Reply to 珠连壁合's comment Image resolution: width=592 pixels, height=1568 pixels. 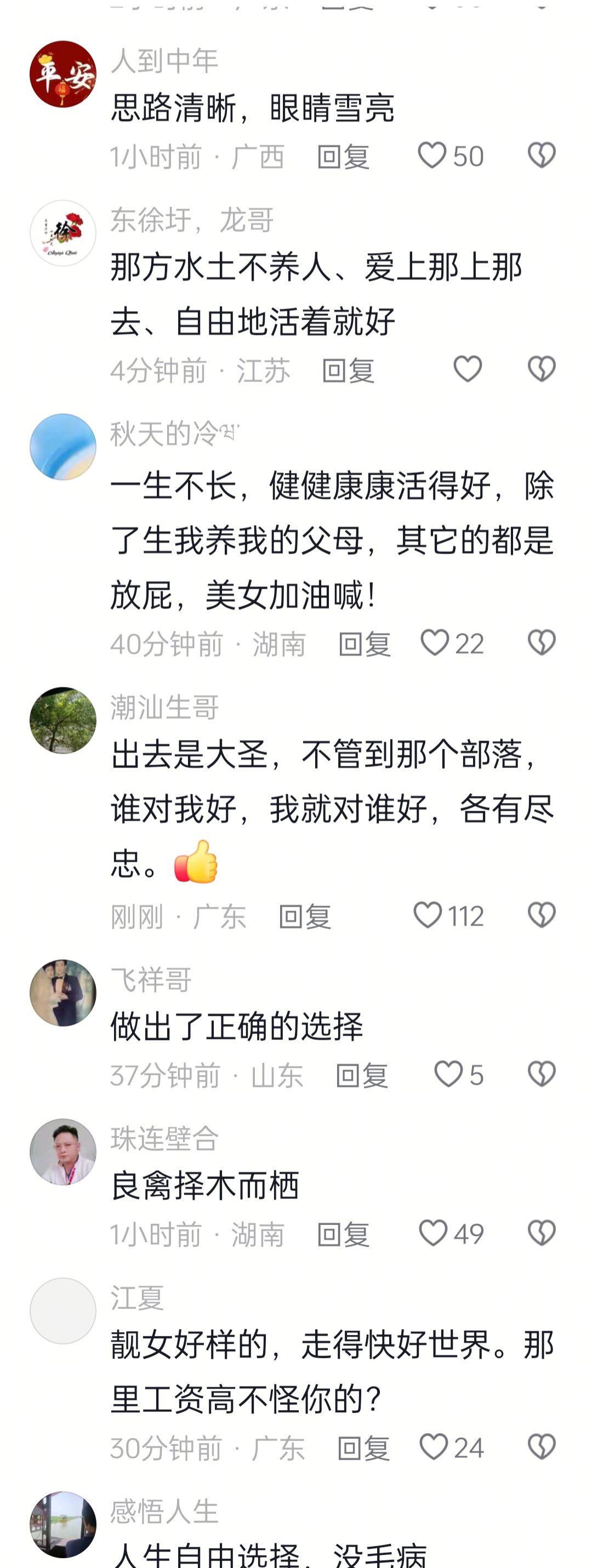(343, 1234)
